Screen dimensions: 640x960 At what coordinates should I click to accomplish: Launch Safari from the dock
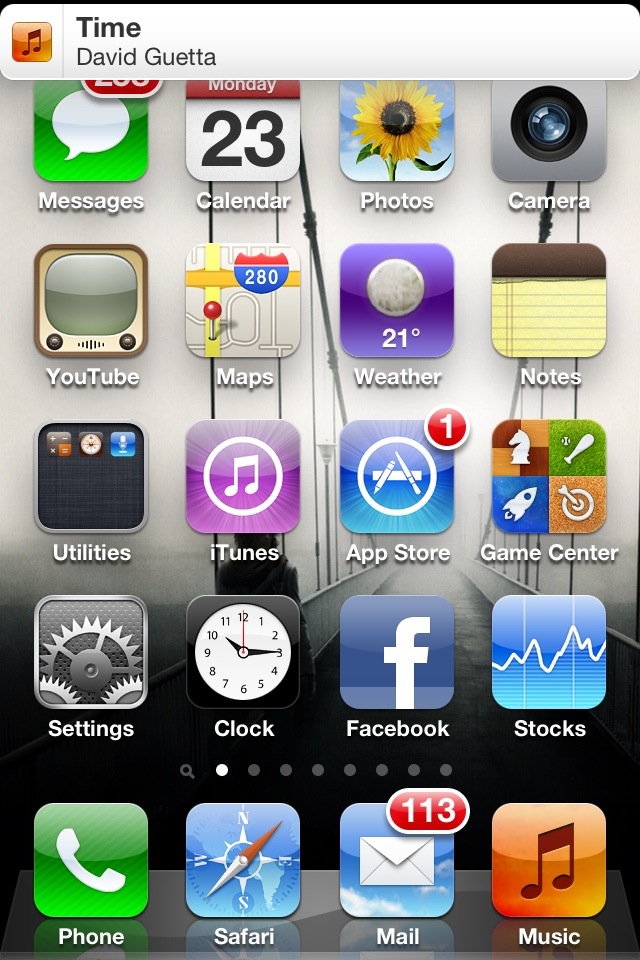[x=243, y=861]
